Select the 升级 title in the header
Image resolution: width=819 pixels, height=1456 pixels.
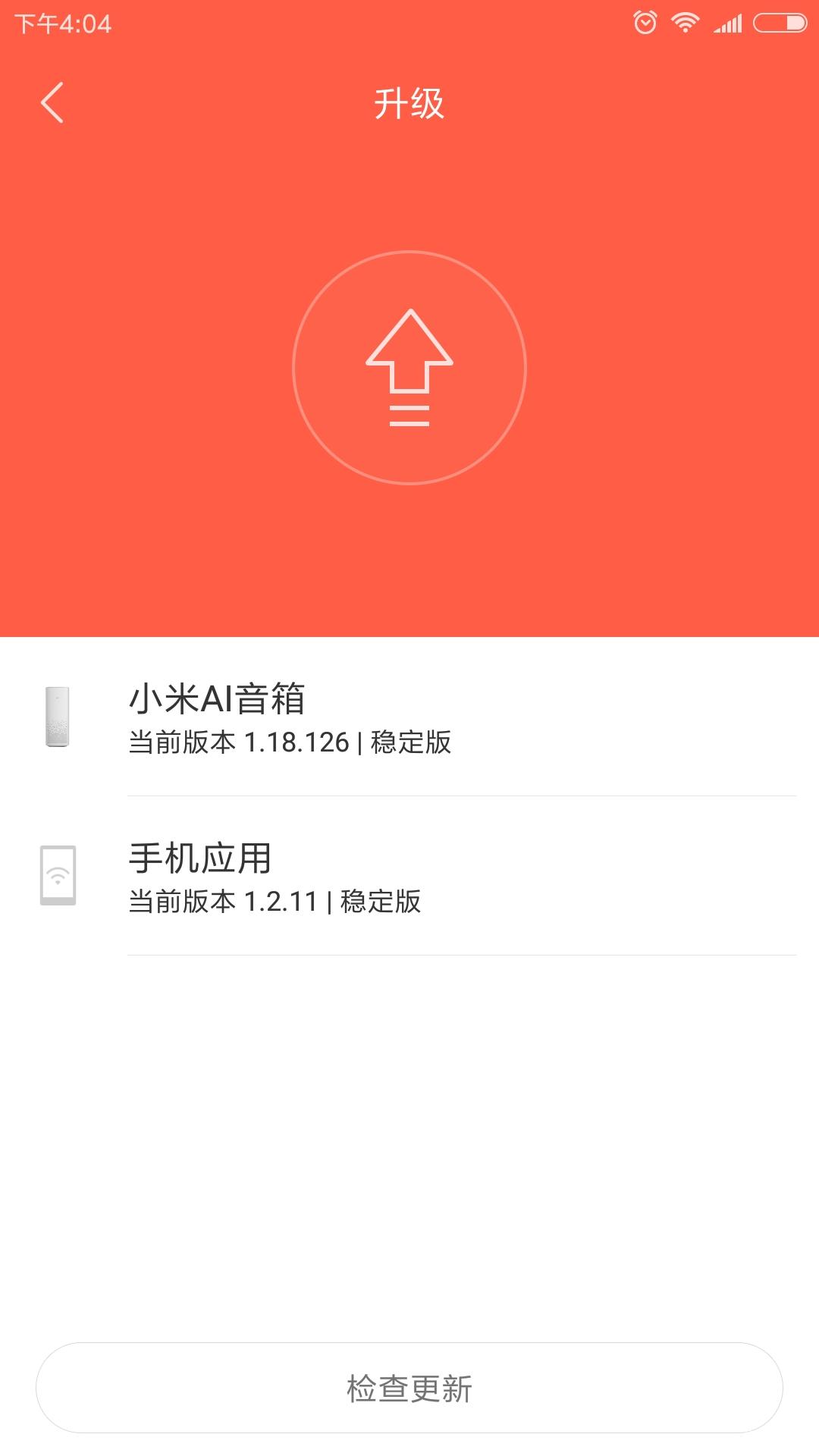(409, 103)
